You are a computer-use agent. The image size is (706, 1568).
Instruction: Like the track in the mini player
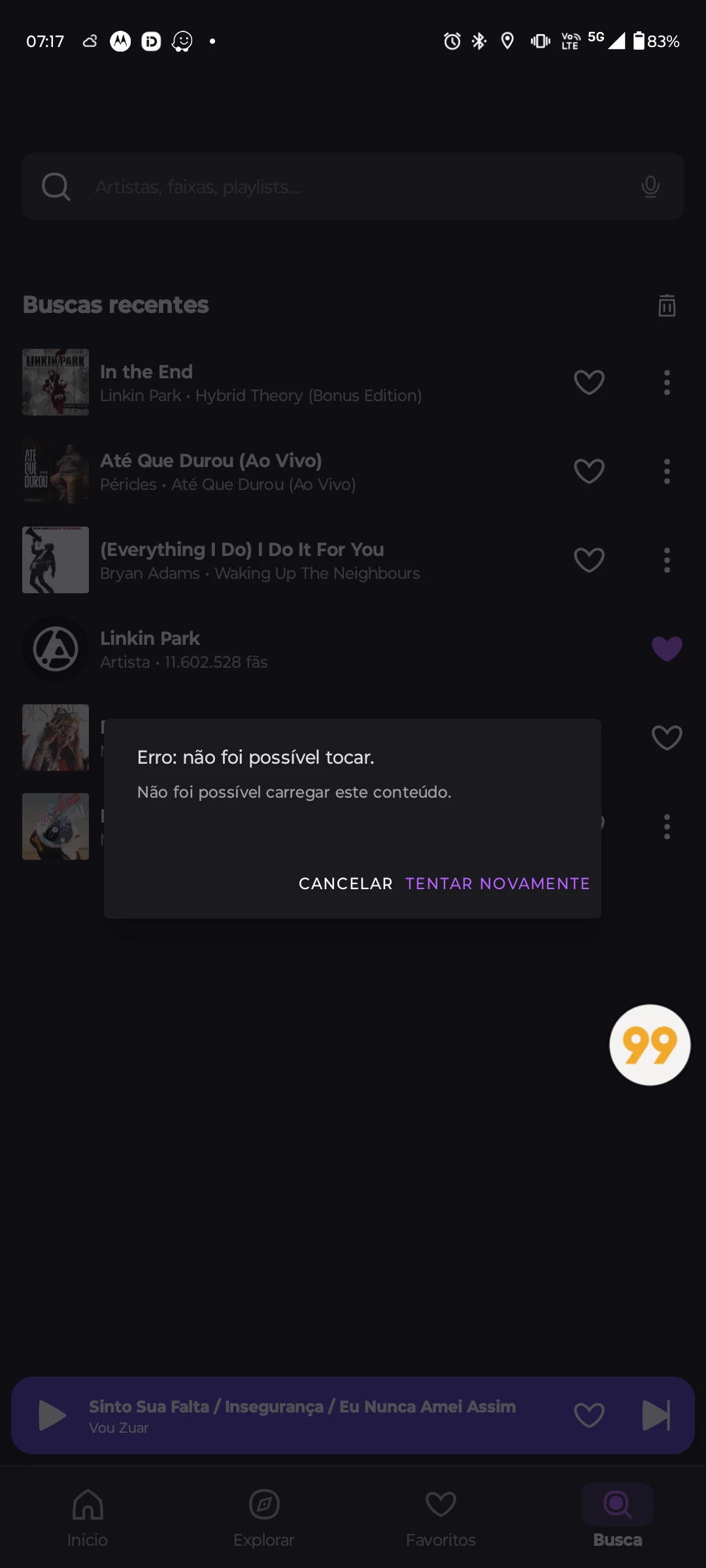point(588,1415)
